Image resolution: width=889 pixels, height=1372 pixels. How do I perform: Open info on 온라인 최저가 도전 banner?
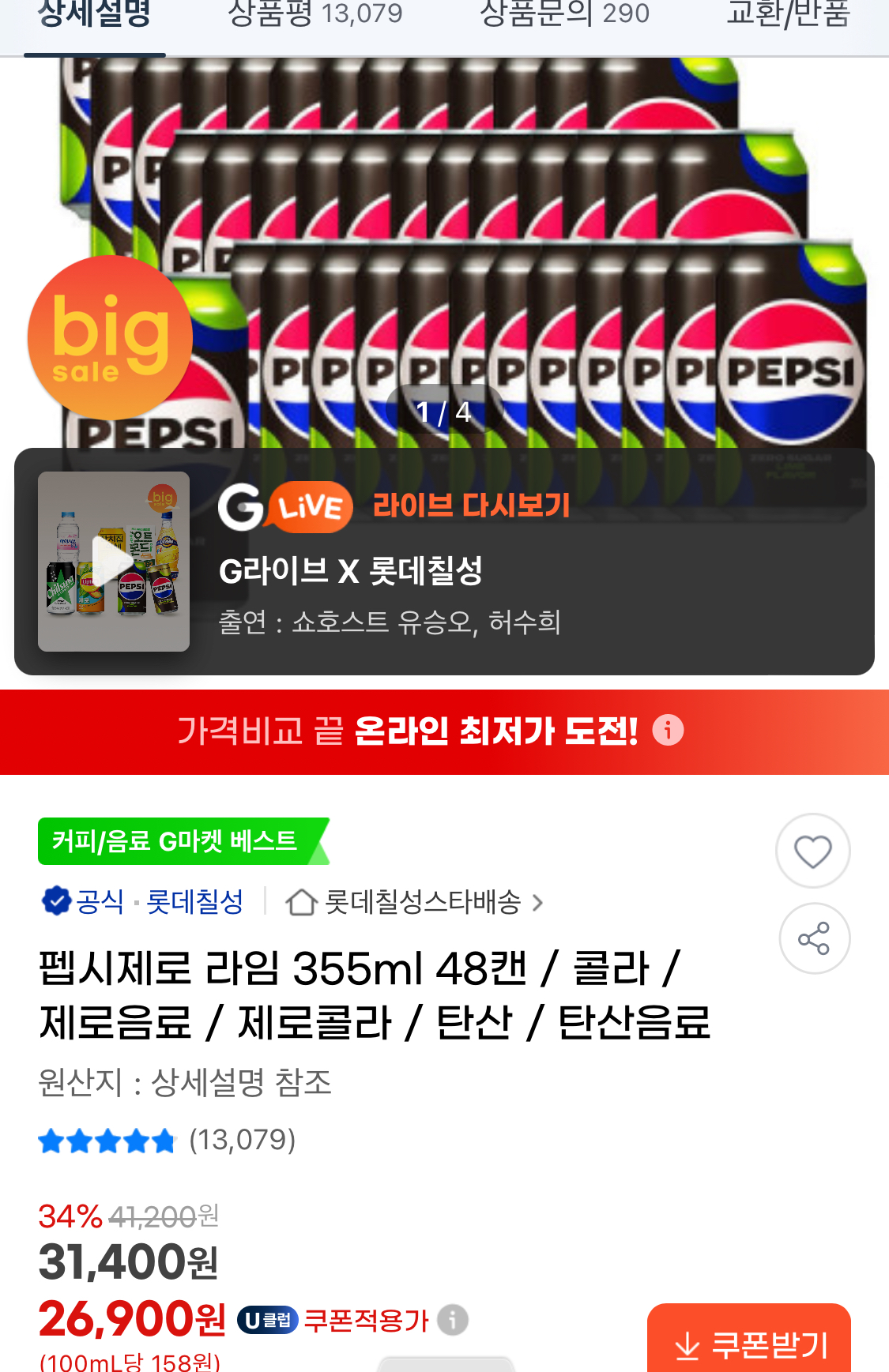(x=668, y=730)
